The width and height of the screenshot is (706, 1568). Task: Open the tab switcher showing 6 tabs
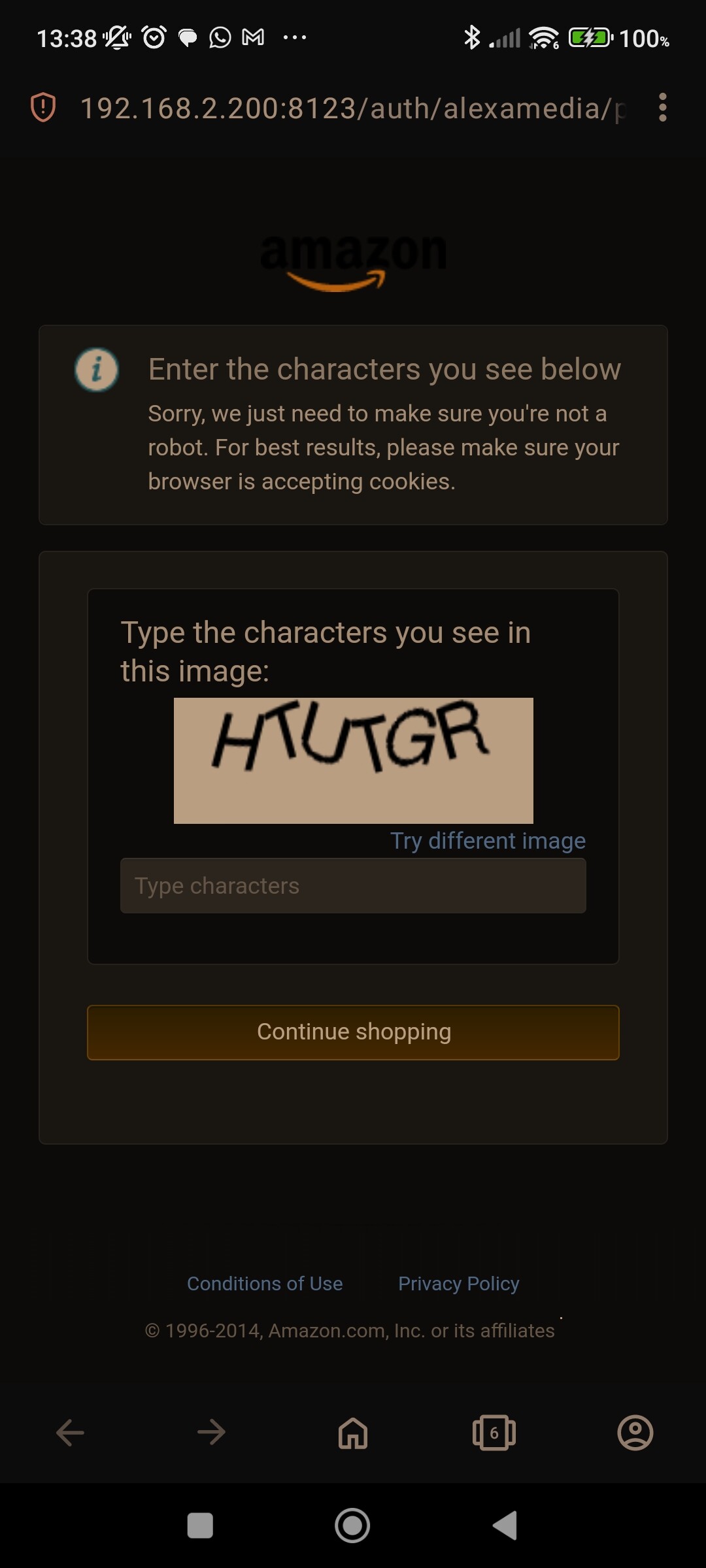coord(494,1433)
